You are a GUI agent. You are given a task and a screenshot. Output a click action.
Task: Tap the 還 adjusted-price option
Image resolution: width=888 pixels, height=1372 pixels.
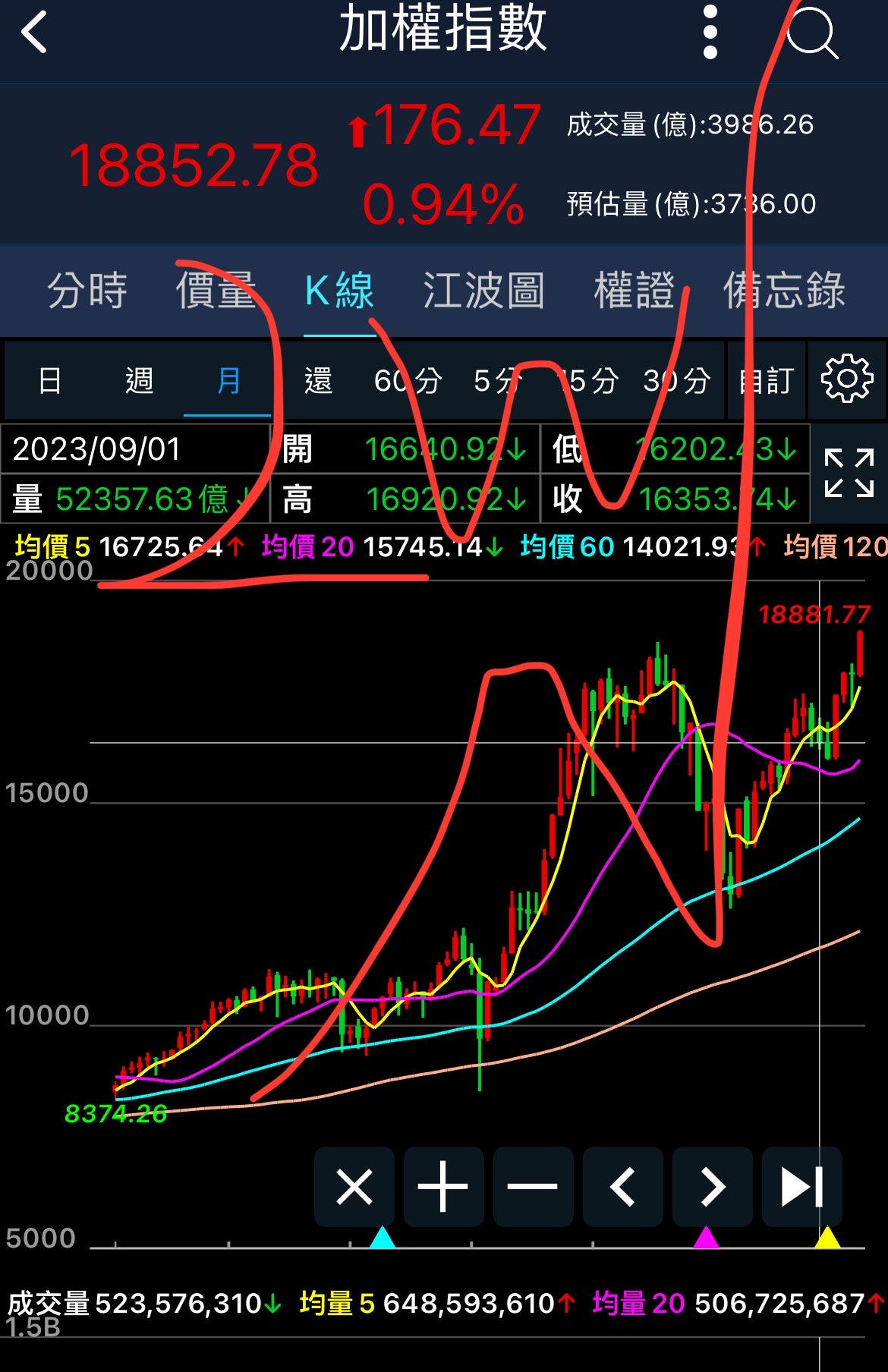(318, 380)
